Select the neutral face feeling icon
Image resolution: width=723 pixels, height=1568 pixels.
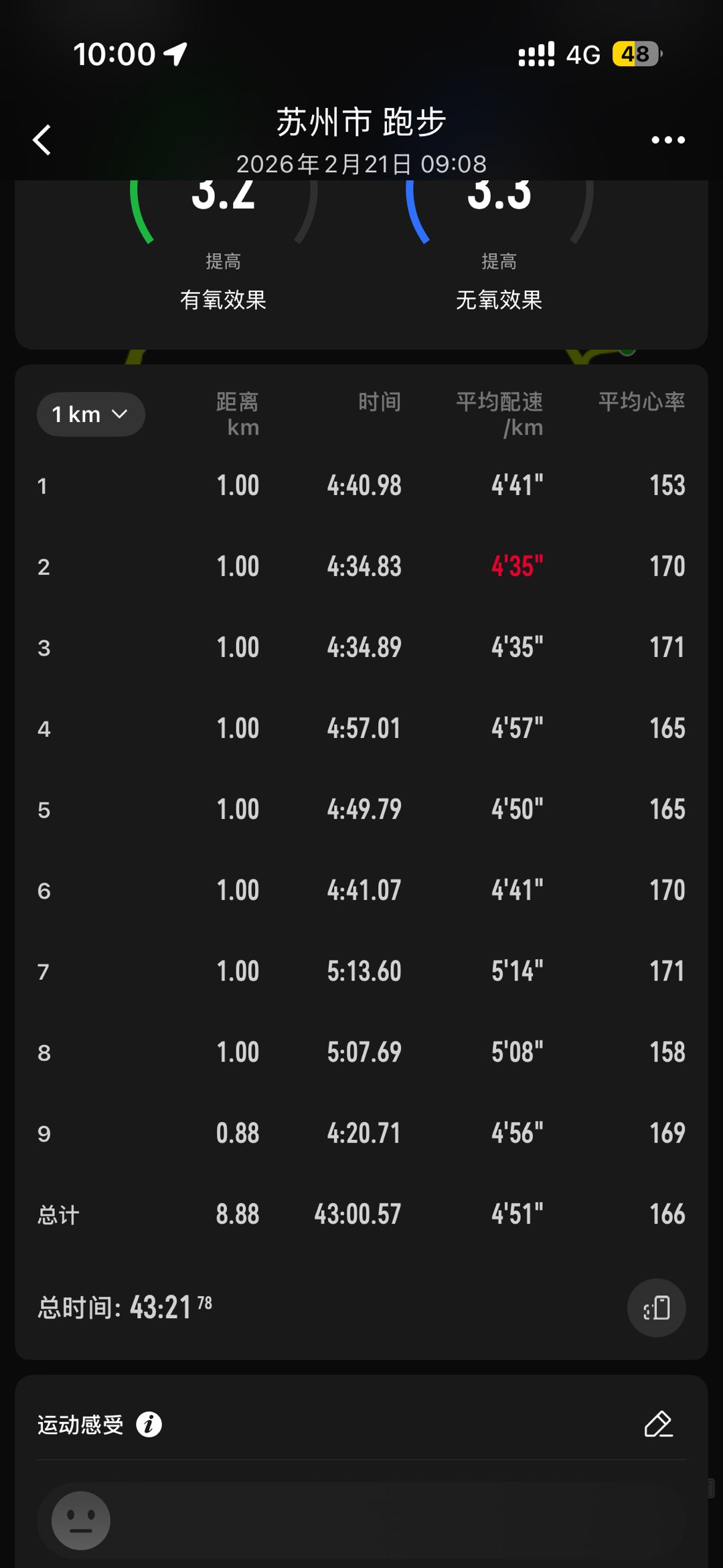tap(81, 1520)
